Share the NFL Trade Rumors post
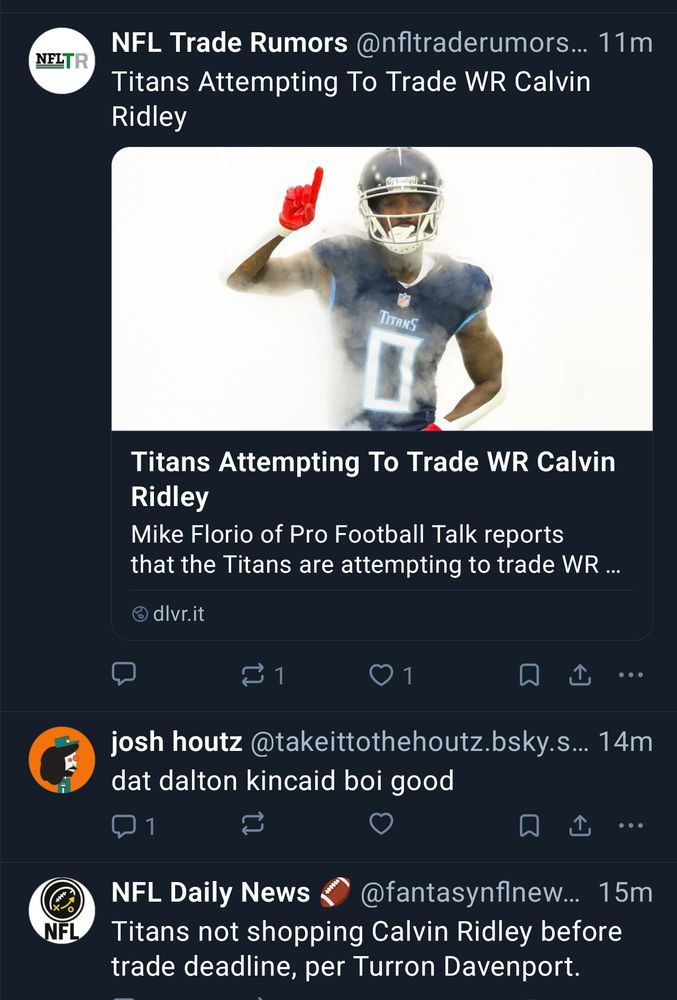The height and width of the screenshot is (1000, 677). [579, 676]
